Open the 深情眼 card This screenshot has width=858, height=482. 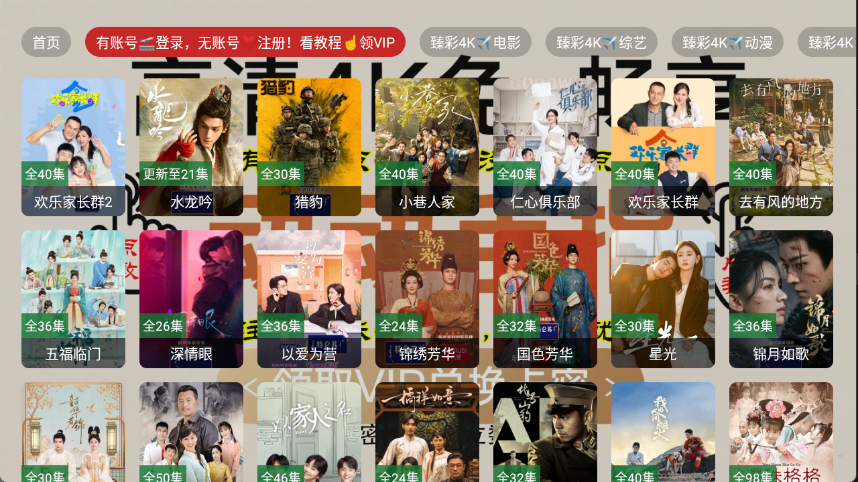coord(191,299)
